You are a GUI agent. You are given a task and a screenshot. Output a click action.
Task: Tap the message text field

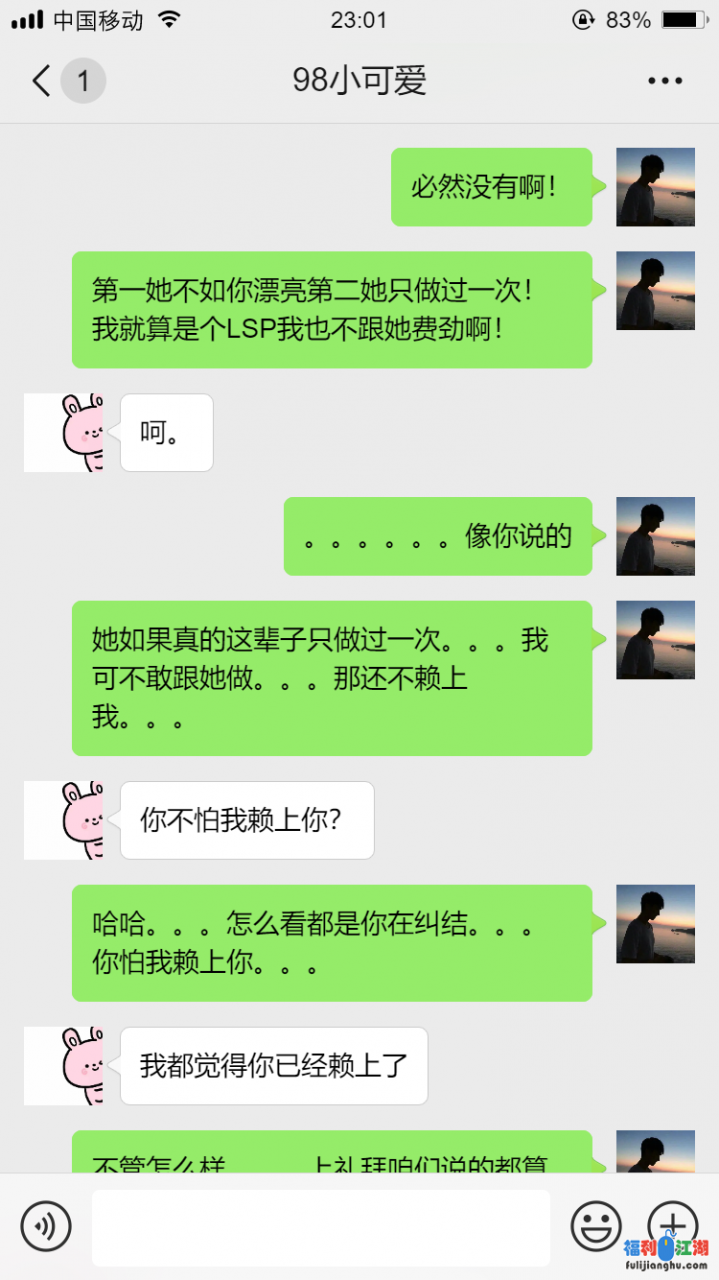tap(320, 1227)
